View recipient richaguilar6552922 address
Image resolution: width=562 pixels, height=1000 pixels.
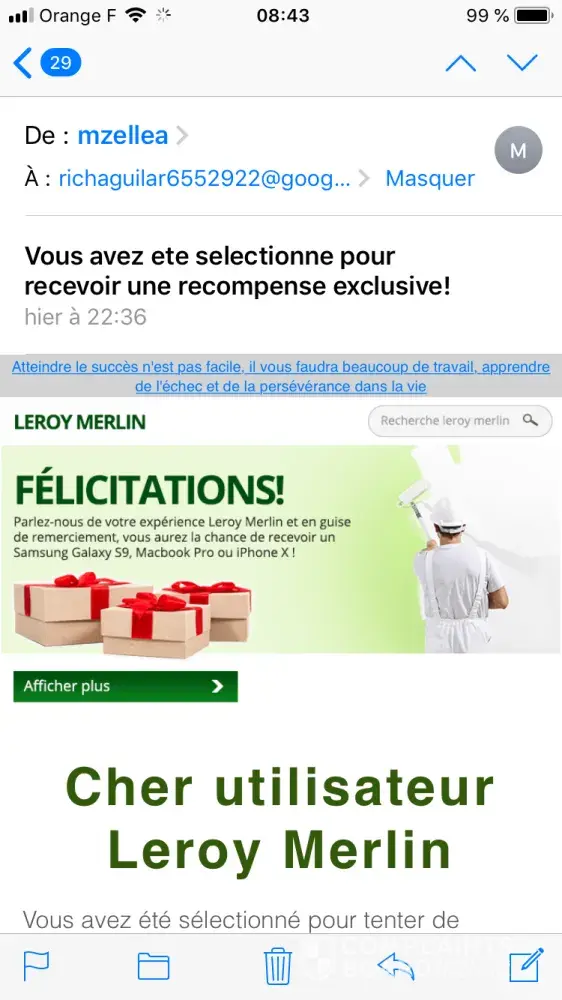tap(205, 178)
